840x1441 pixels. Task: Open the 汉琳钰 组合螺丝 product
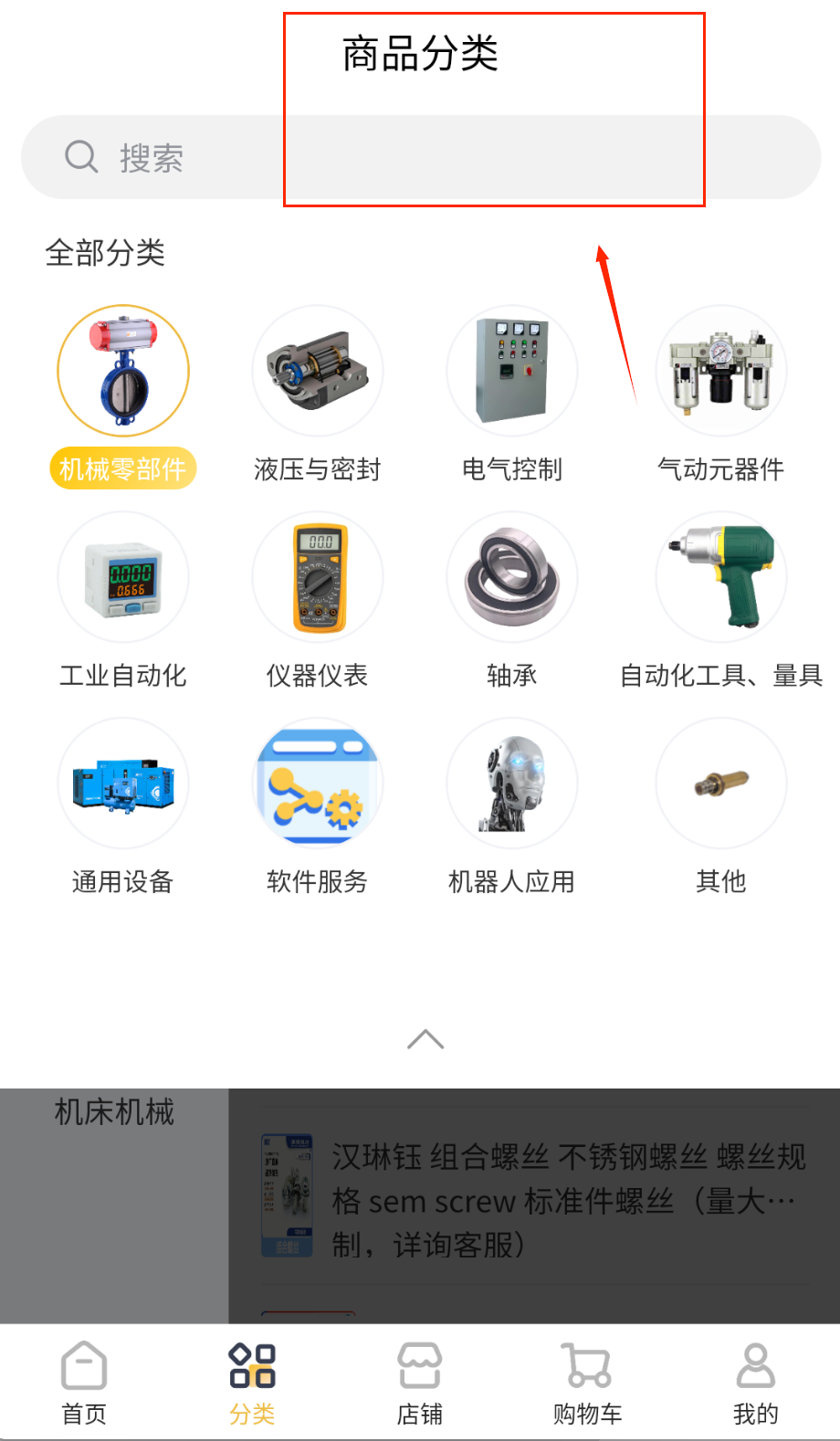tap(566, 1200)
